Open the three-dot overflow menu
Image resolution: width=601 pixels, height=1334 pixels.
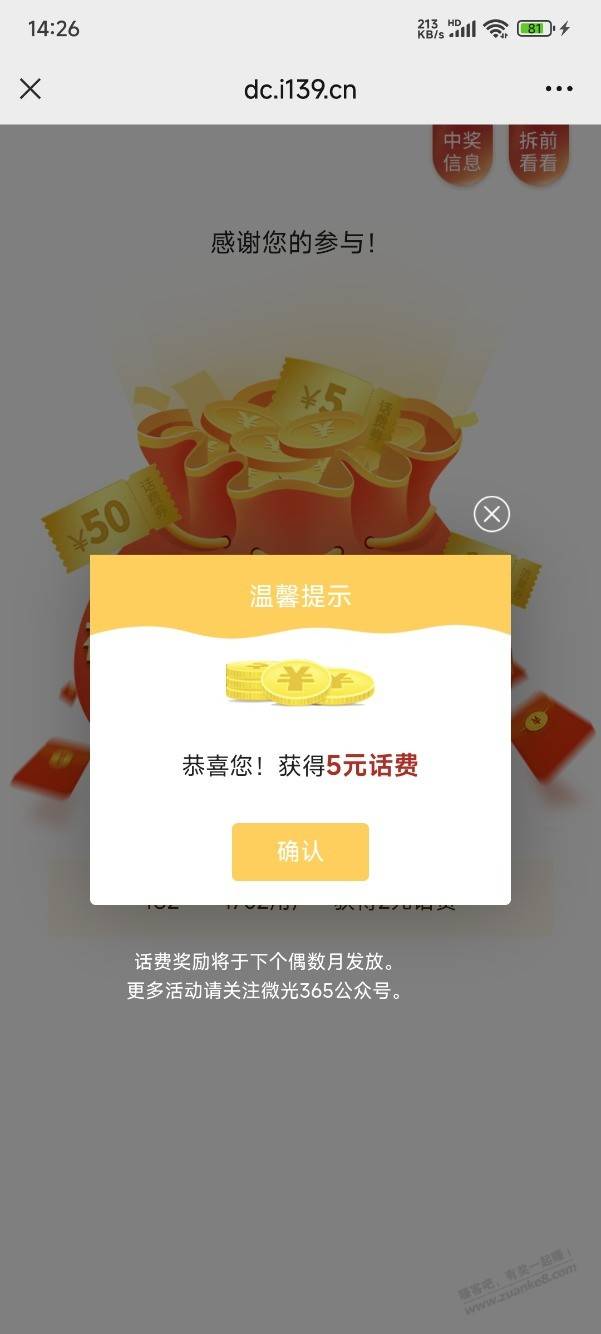(x=559, y=89)
